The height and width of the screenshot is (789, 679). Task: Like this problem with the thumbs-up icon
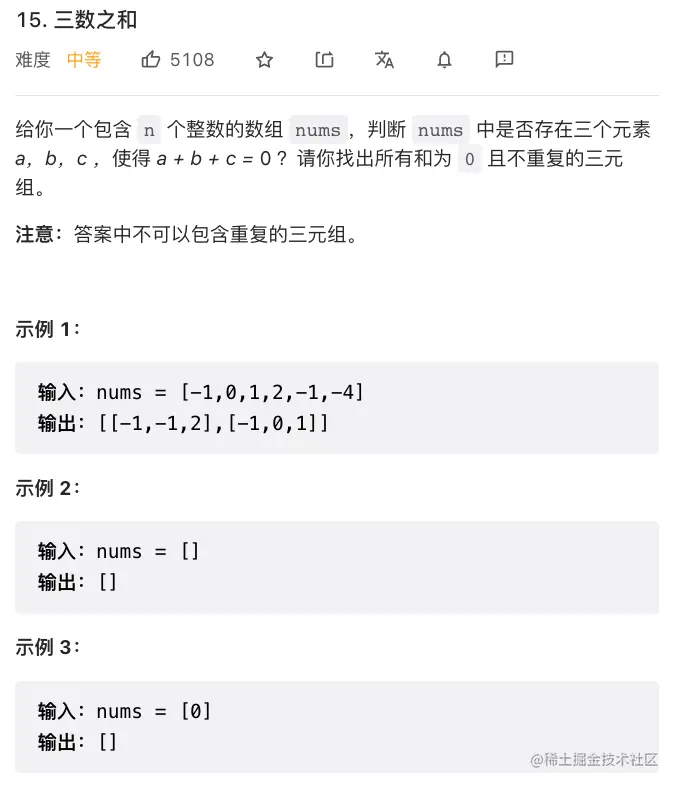[x=151, y=60]
